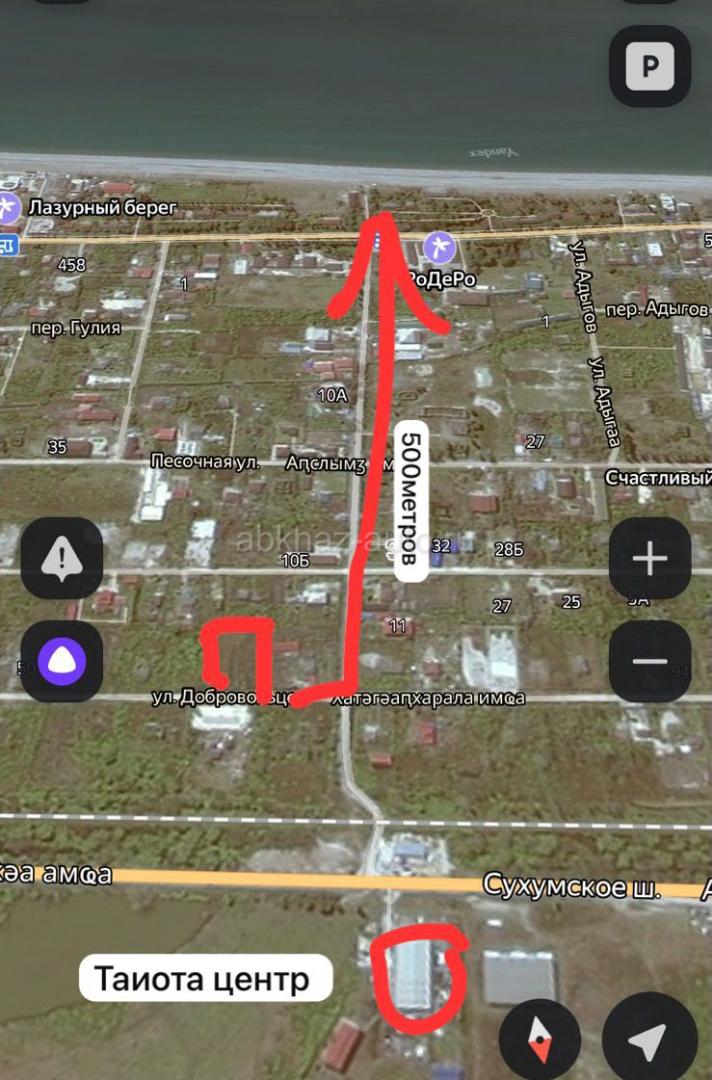Zoom in on the map
This screenshot has height=1080, width=712.
(x=650, y=558)
